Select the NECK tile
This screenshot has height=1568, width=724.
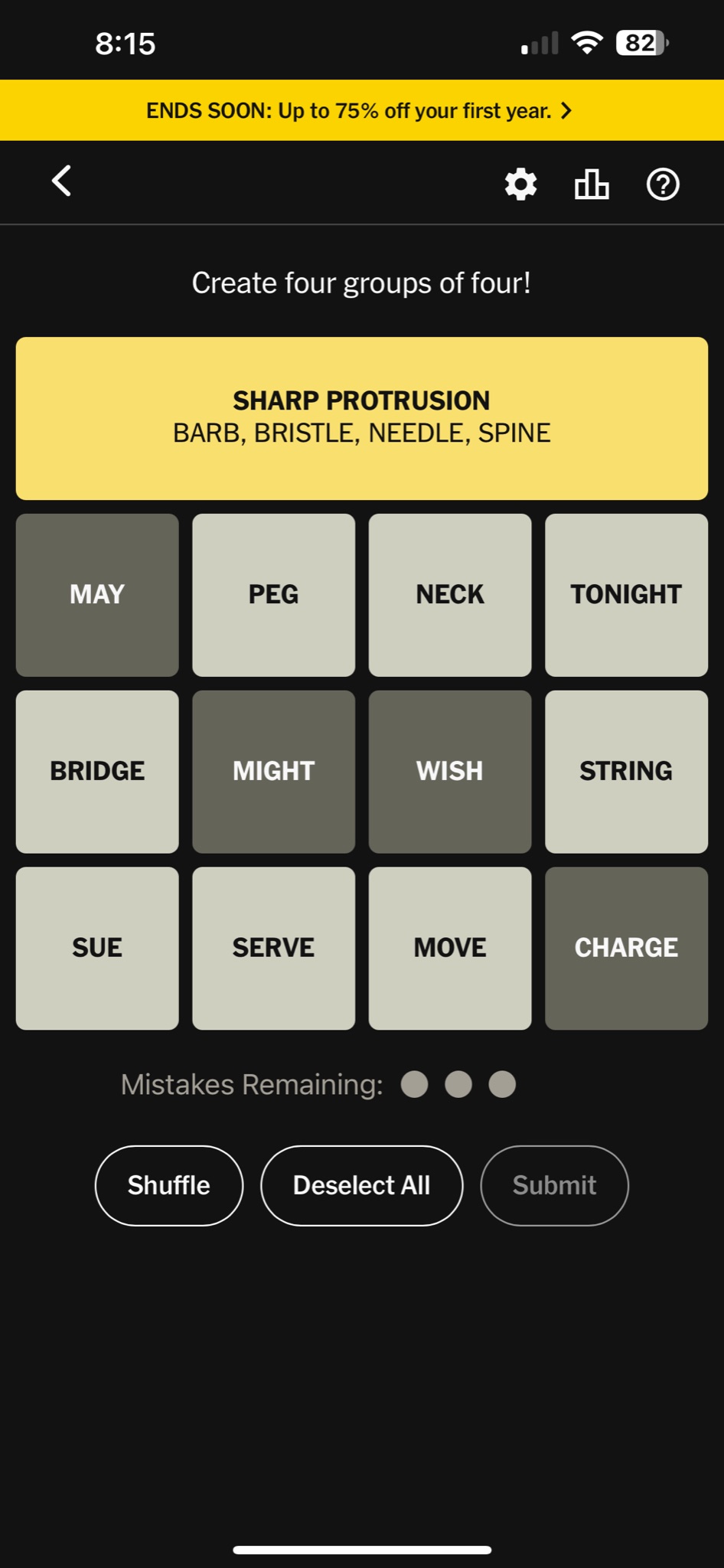tap(450, 595)
